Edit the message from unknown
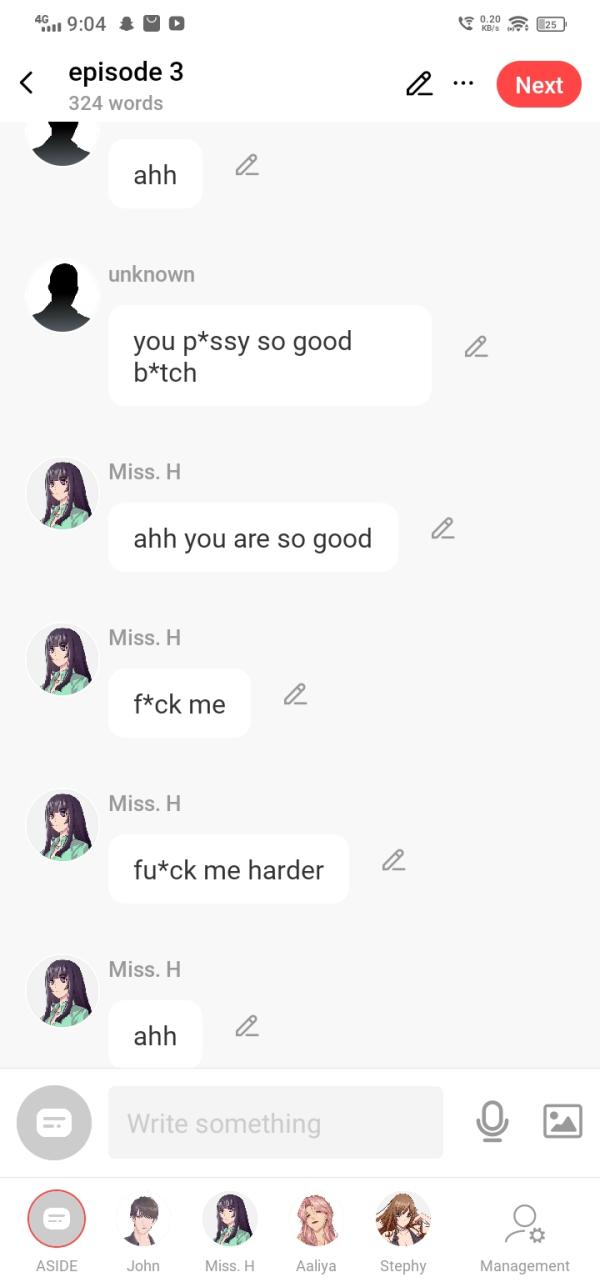The image size is (600, 1287). click(x=476, y=347)
